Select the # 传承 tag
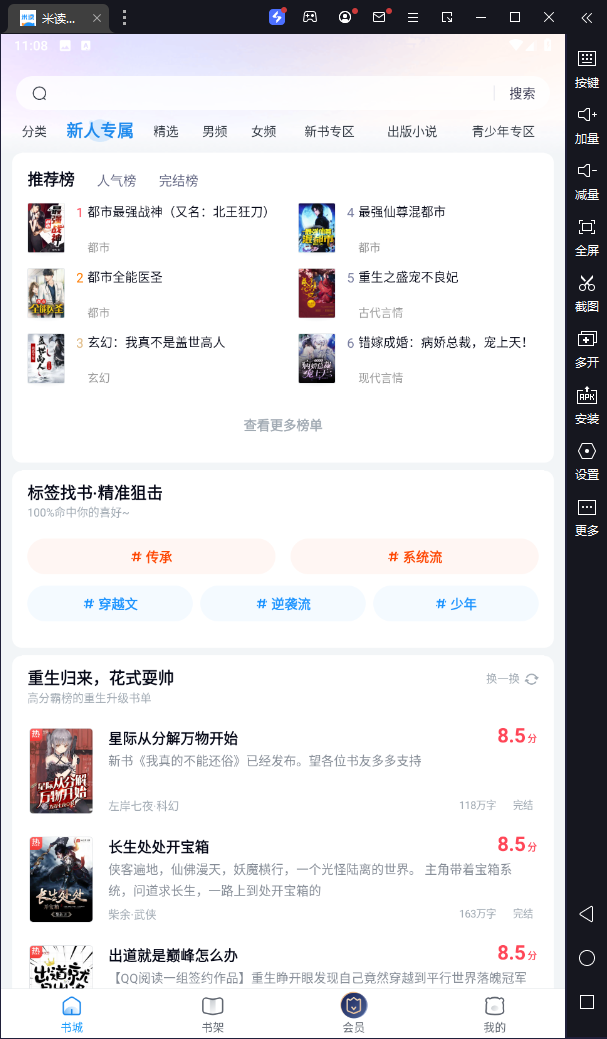This screenshot has width=607, height=1039. (x=151, y=557)
